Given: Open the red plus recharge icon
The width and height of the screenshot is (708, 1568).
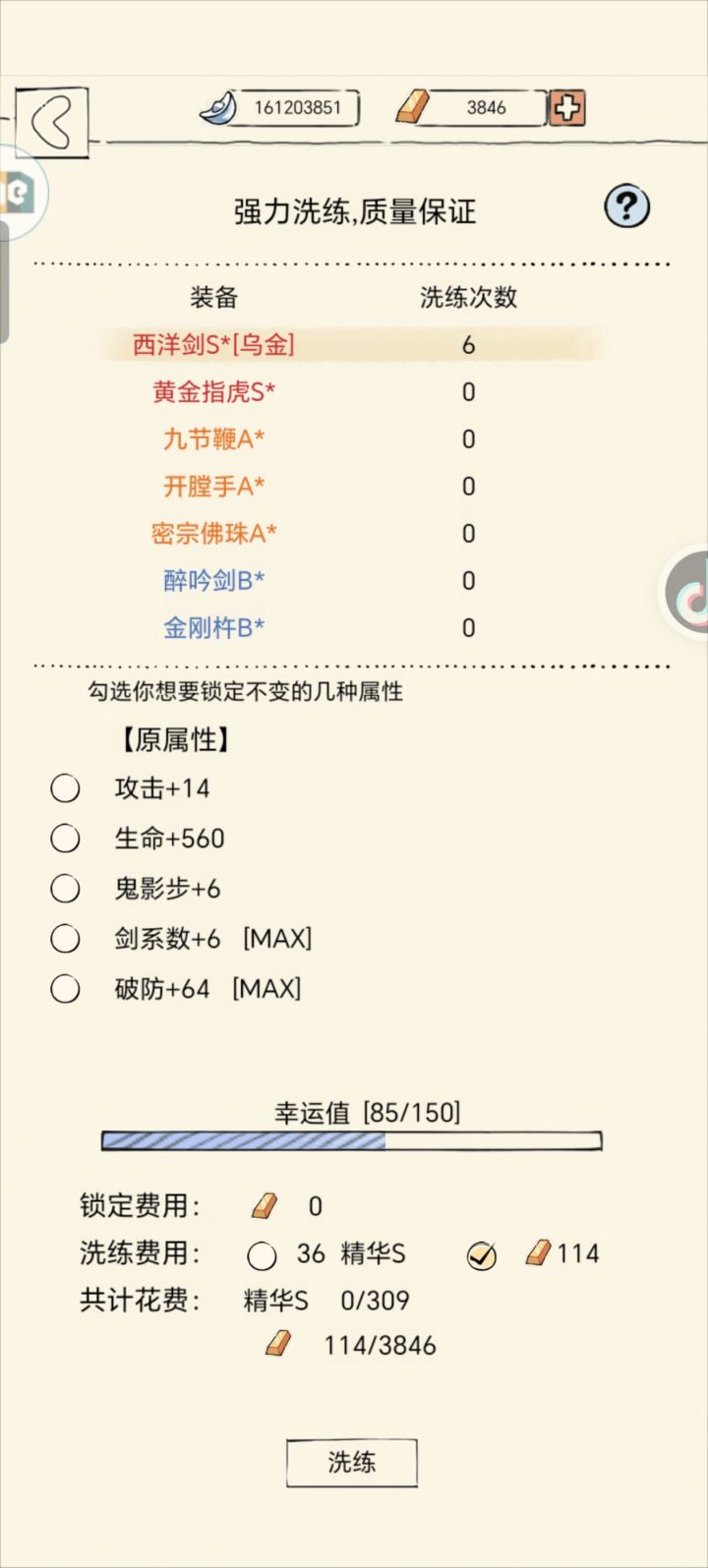Looking at the screenshot, I should pyautogui.click(x=568, y=109).
